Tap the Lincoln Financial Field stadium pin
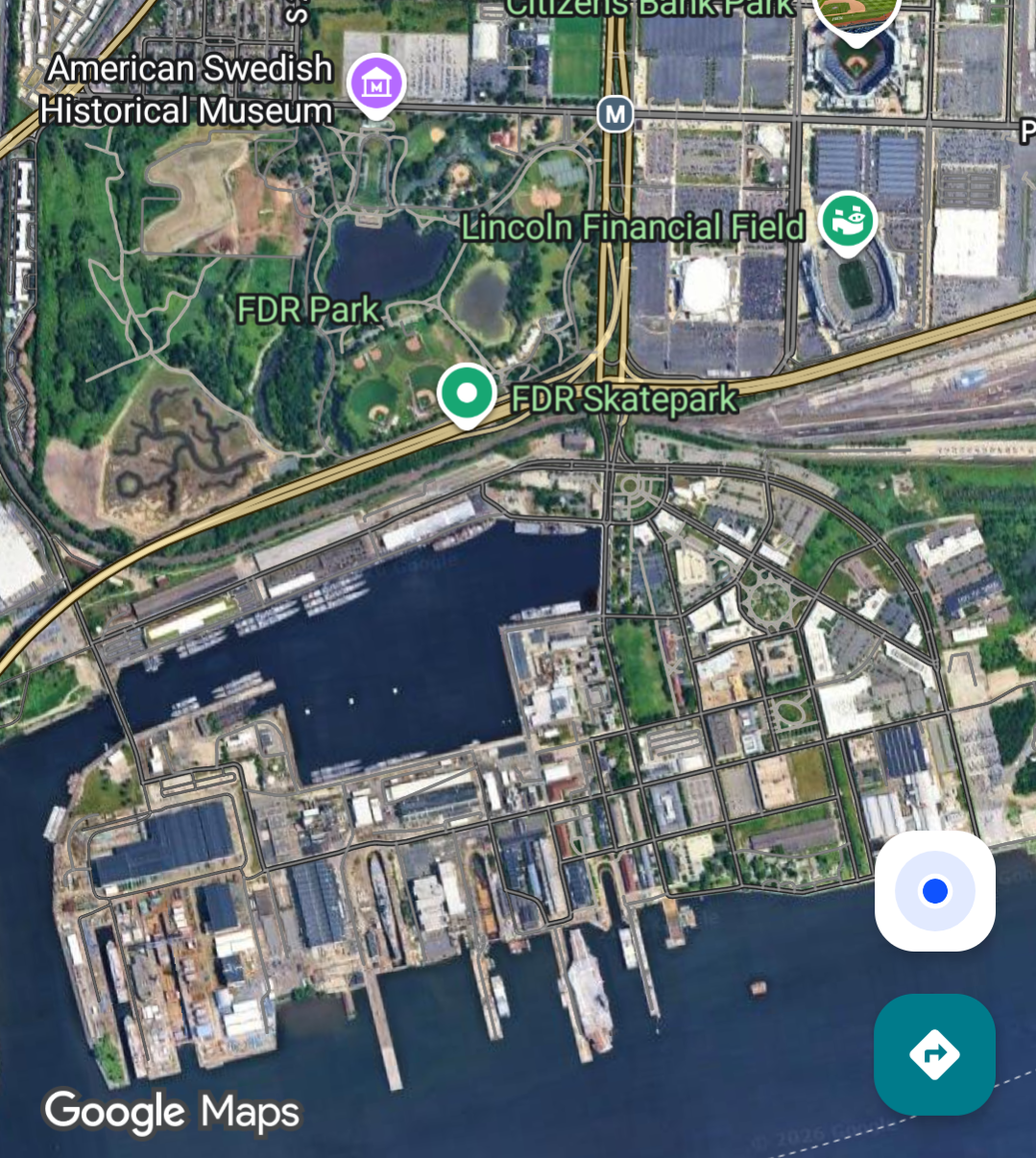 coord(848,221)
